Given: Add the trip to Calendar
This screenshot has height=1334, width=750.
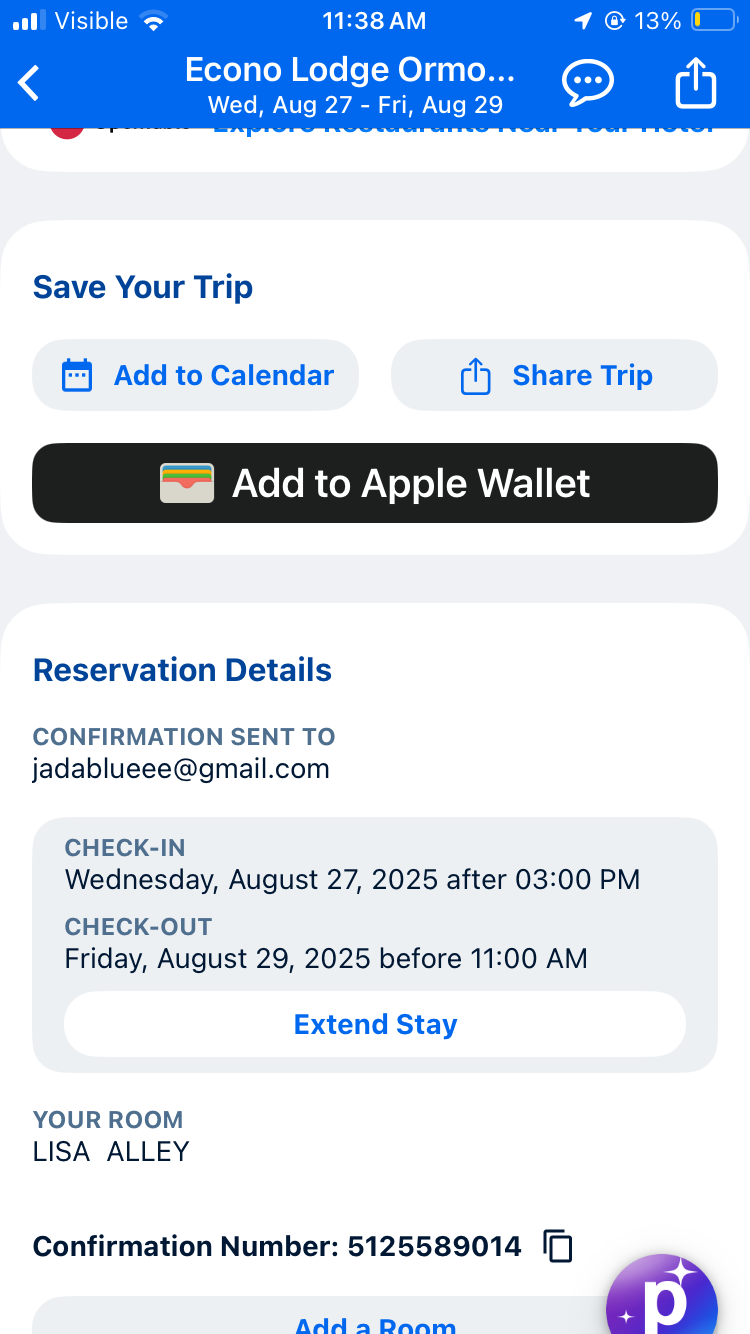Looking at the screenshot, I should coord(196,375).
